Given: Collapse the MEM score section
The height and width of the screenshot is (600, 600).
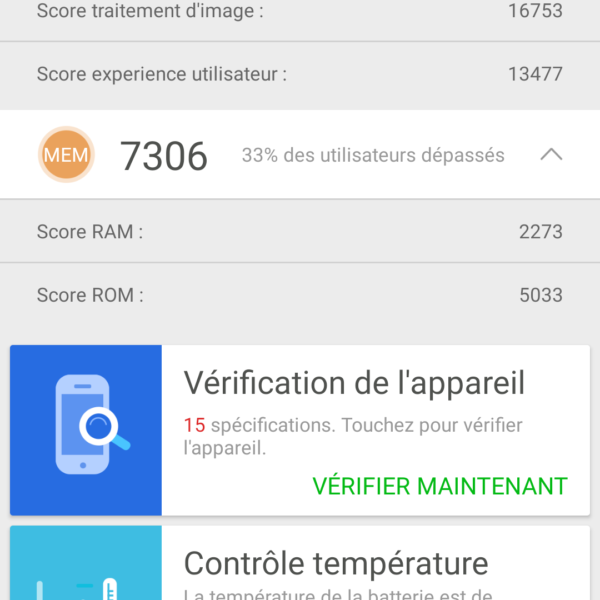Looking at the screenshot, I should 551,155.
